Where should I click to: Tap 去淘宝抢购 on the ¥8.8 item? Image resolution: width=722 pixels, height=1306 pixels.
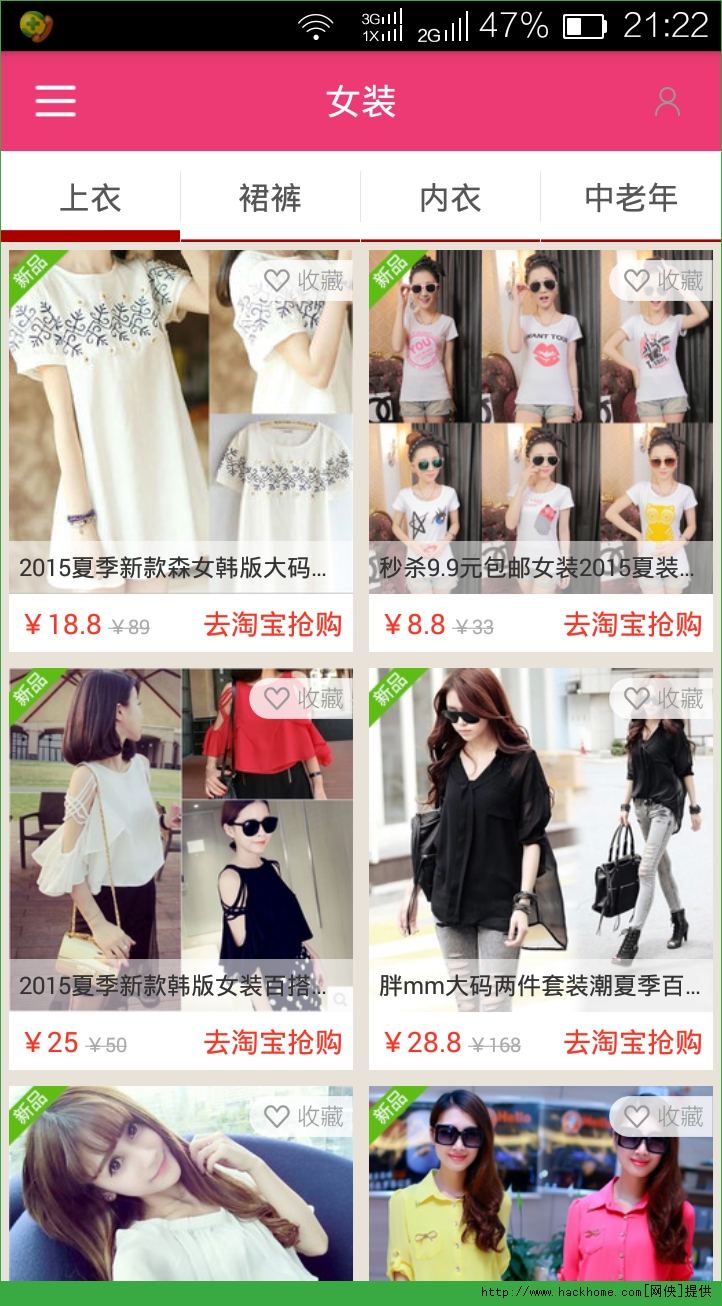pos(633,625)
